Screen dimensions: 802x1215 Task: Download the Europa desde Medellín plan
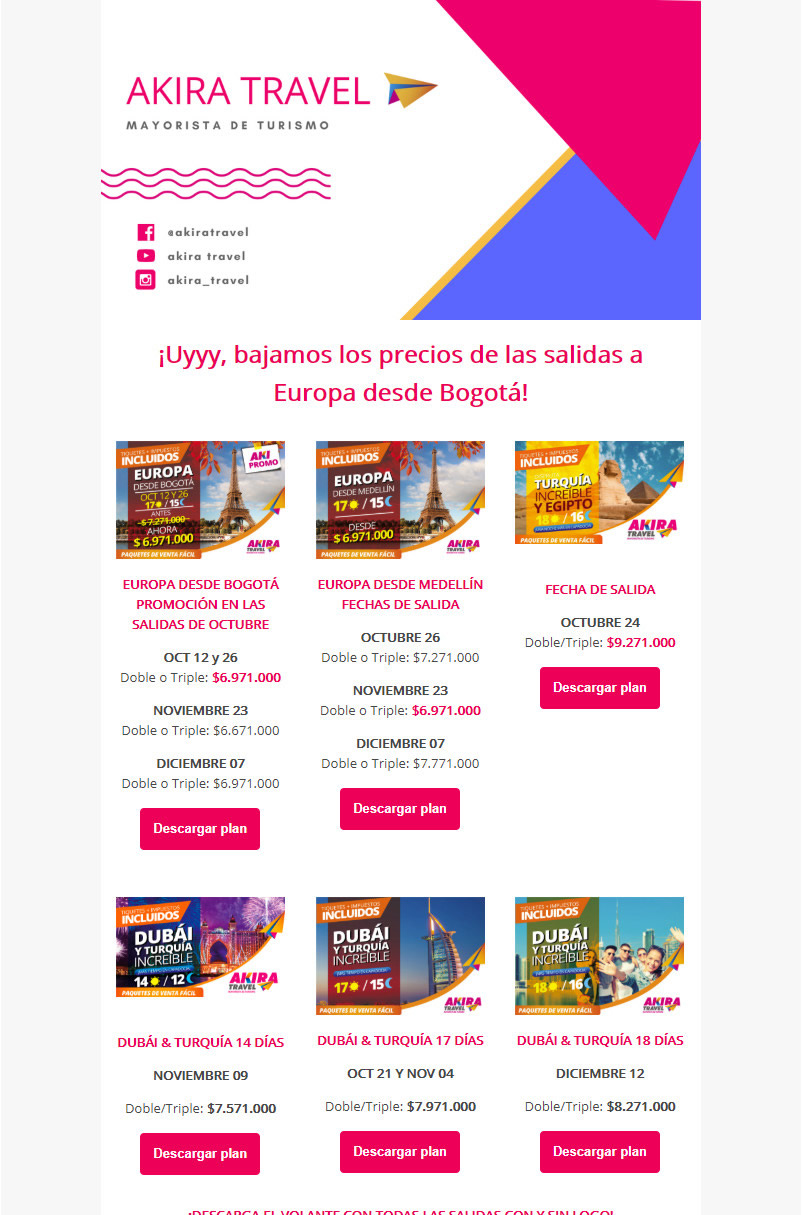pos(400,809)
